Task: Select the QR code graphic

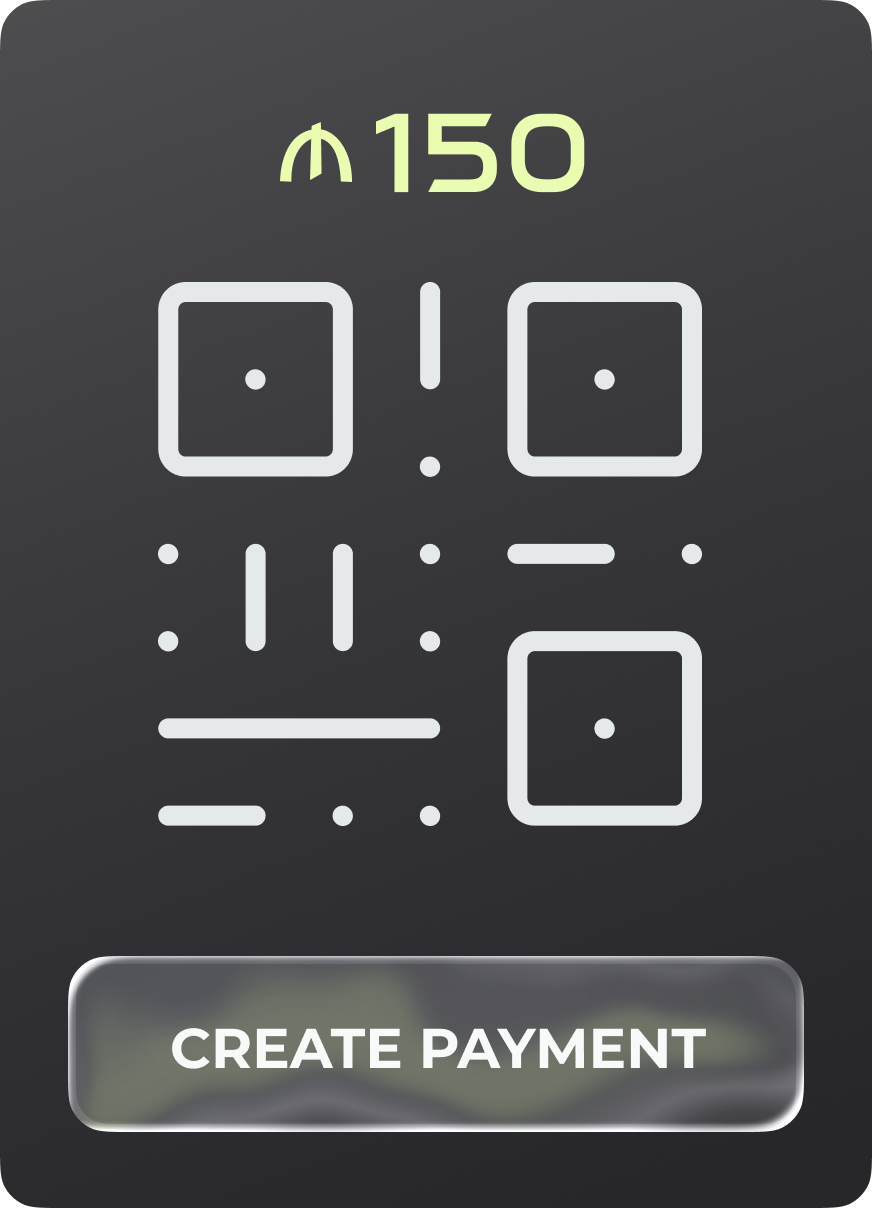Action: 430,555
